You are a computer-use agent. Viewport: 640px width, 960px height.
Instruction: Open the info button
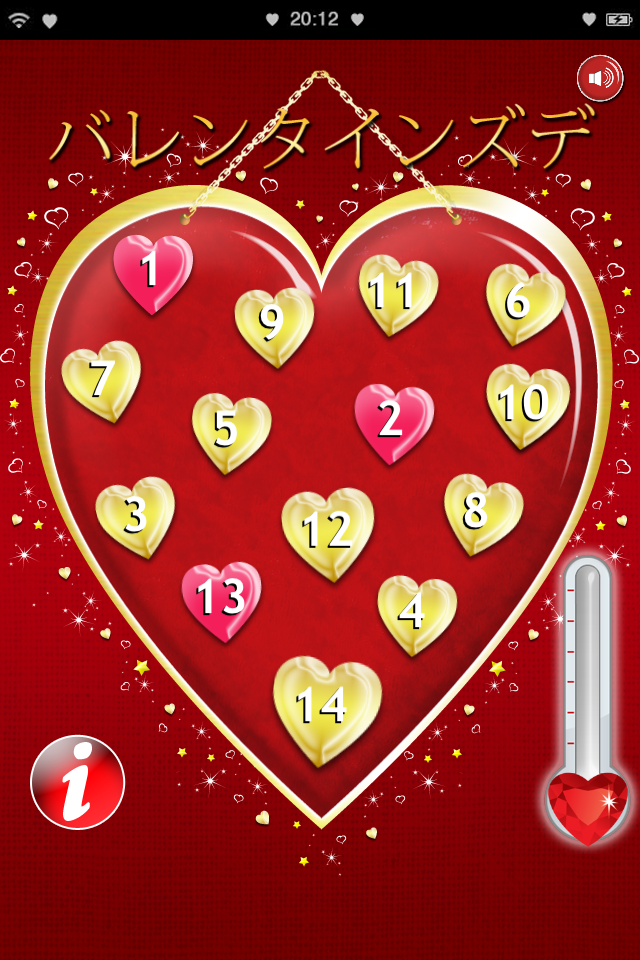pos(78,782)
